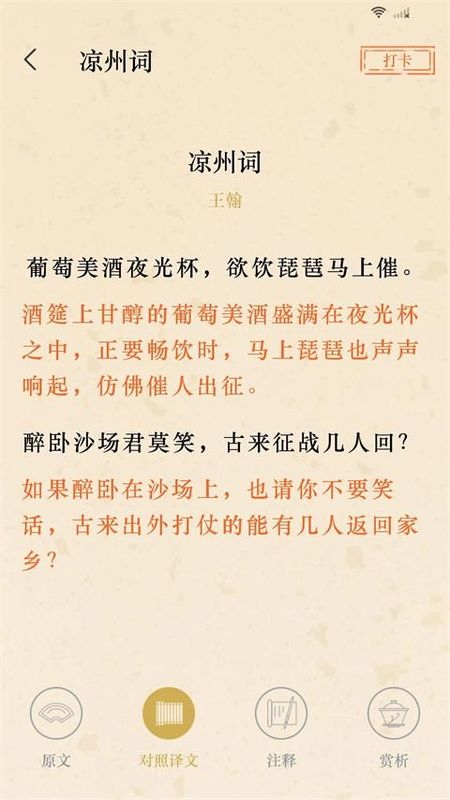Go back using the top-left arrow

pyautogui.click(x=30, y=60)
